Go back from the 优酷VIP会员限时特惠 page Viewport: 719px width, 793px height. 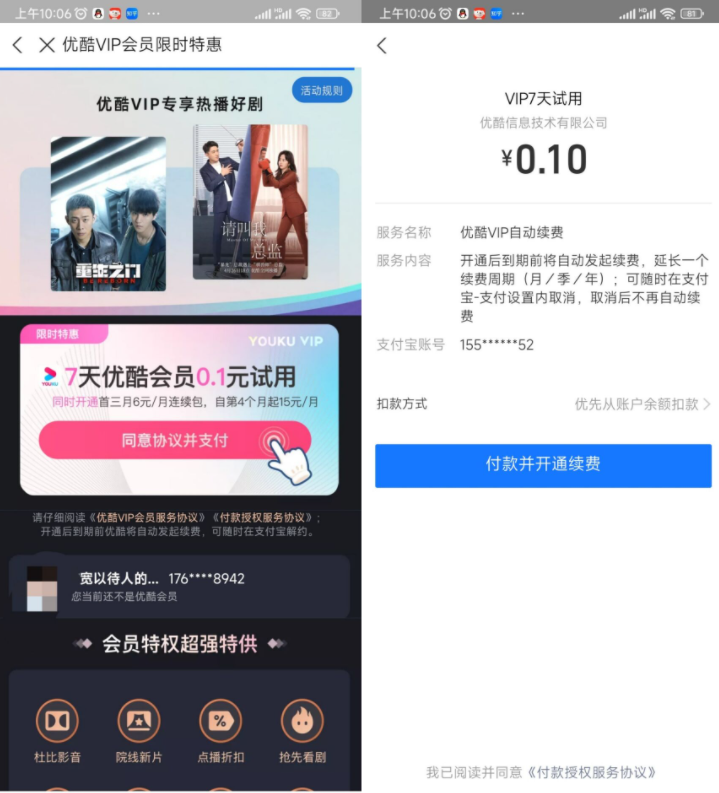coord(17,45)
